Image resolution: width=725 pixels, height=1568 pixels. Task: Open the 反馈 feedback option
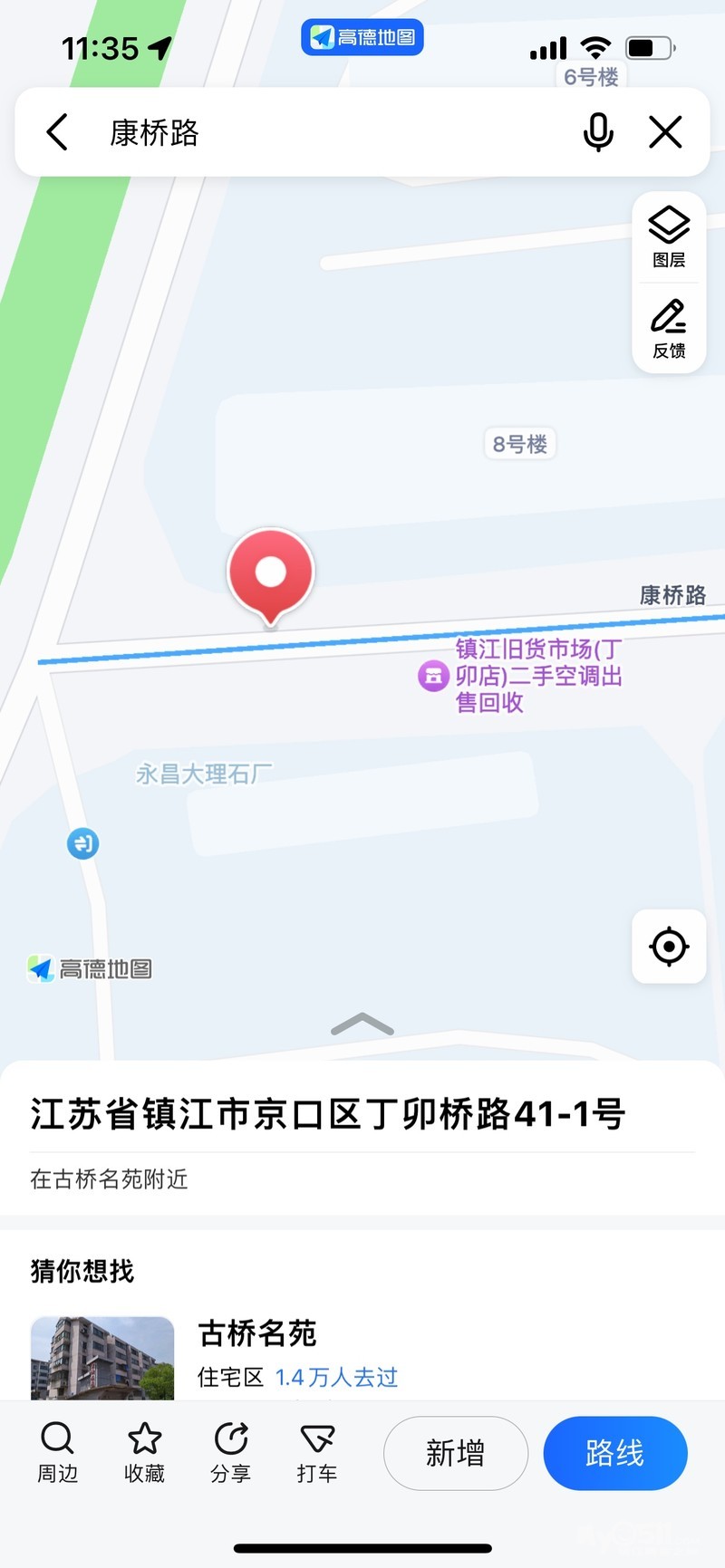coord(669,329)
